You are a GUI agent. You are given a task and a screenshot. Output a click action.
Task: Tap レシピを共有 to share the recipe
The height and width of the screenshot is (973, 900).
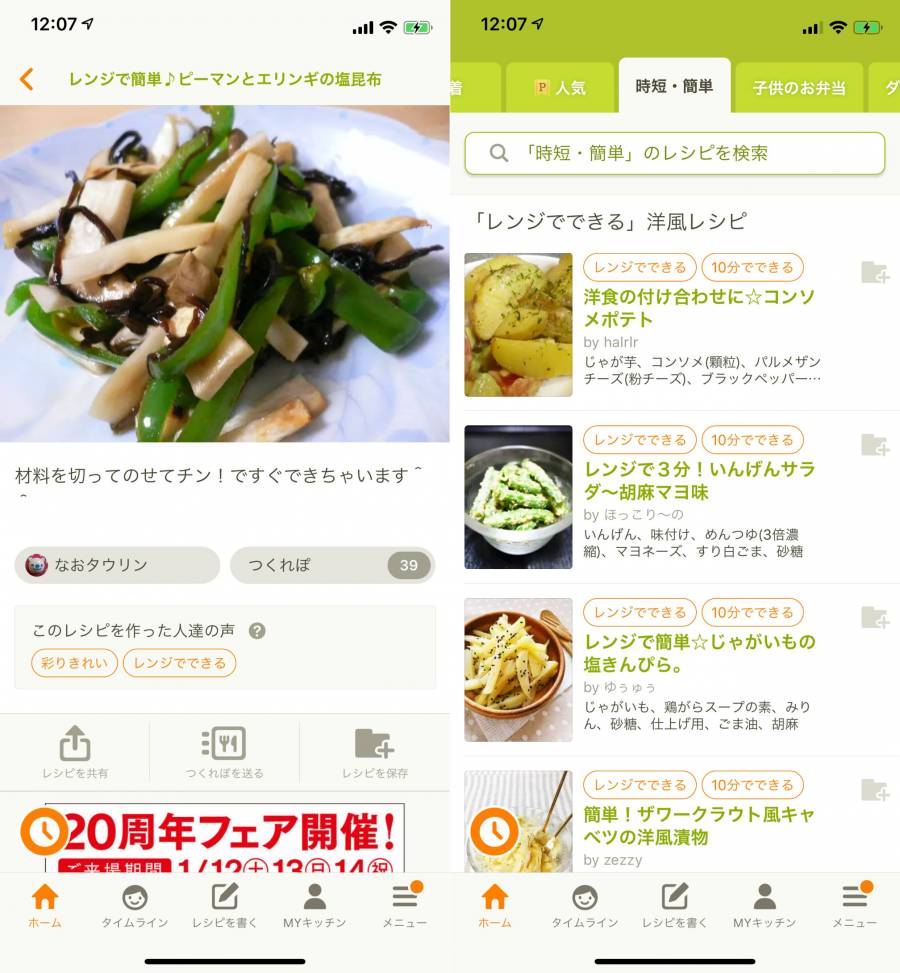(75, 752)
